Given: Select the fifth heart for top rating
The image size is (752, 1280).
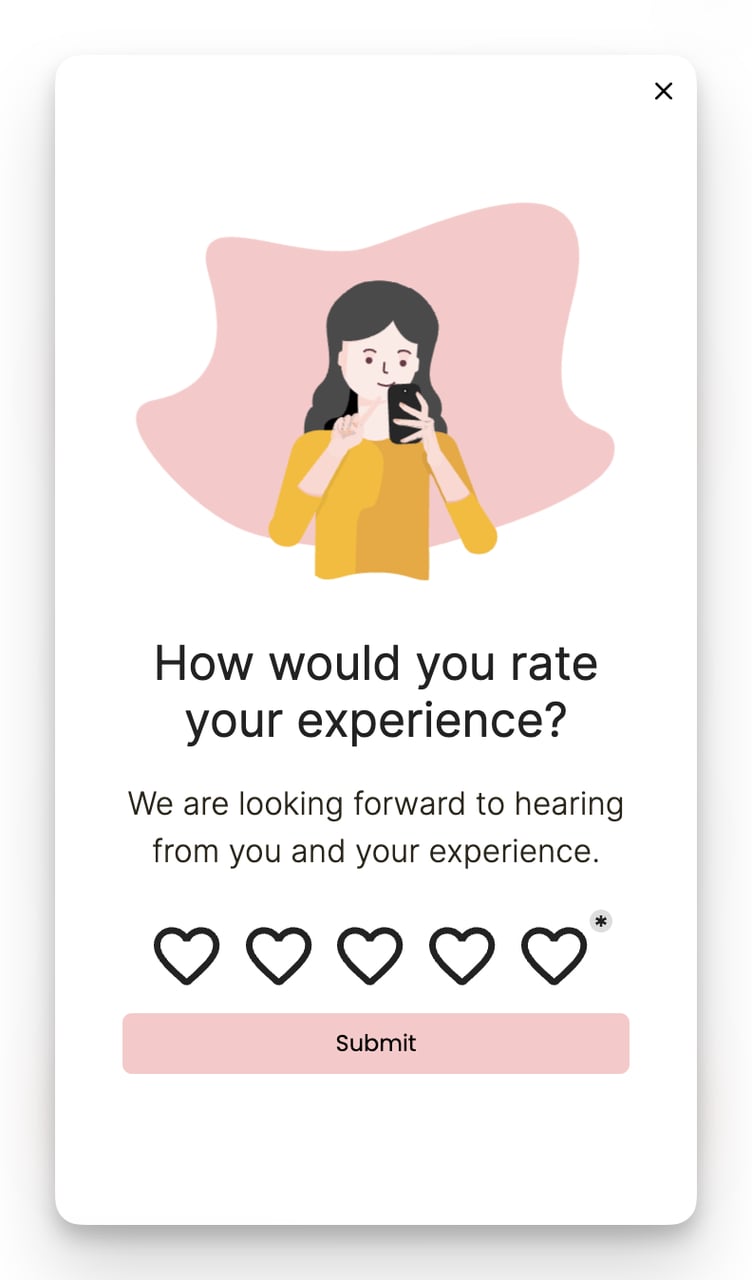Looking at the screenshot, I should pyautogui.click(x=553, y=954).
